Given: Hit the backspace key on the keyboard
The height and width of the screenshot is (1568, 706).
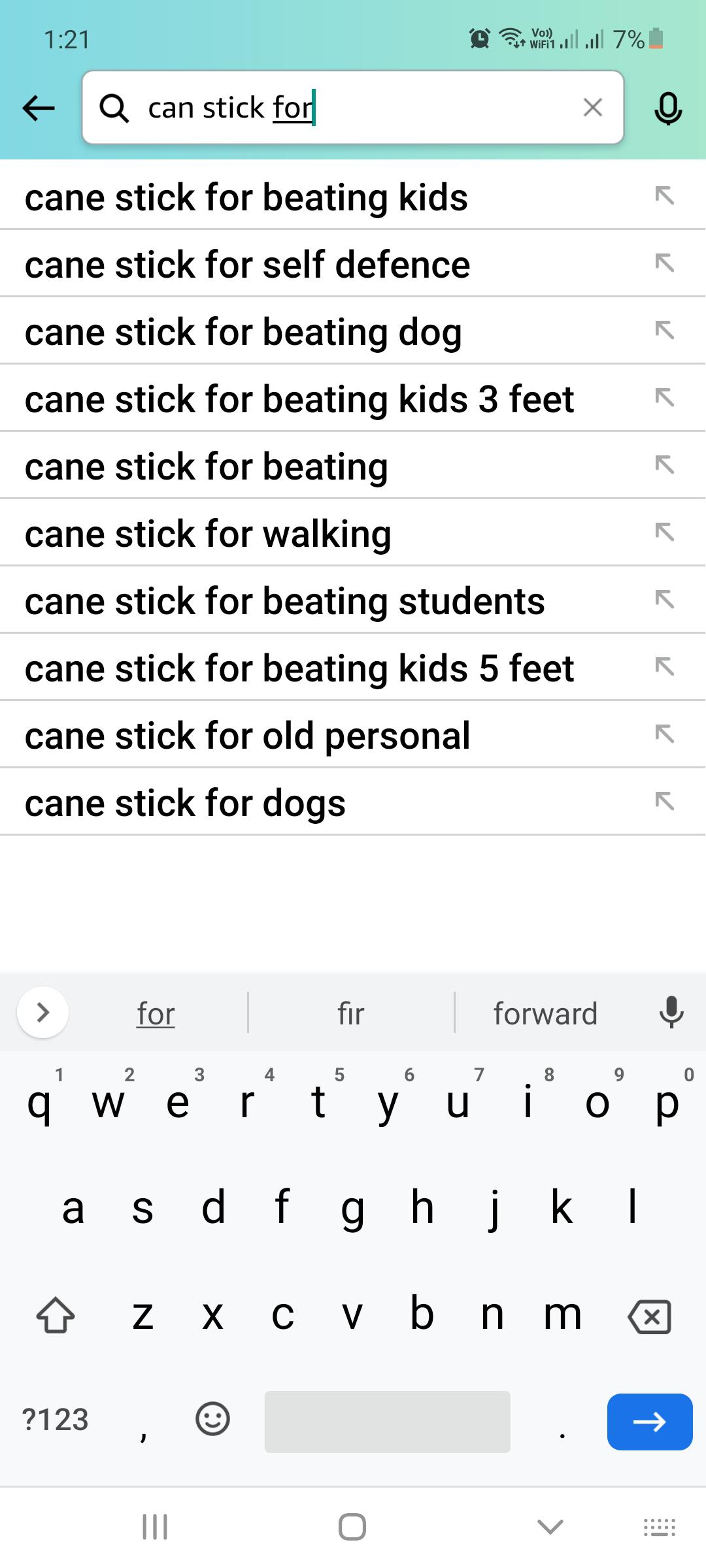Looking at the screenshot, I should (x=649, y=1316).
